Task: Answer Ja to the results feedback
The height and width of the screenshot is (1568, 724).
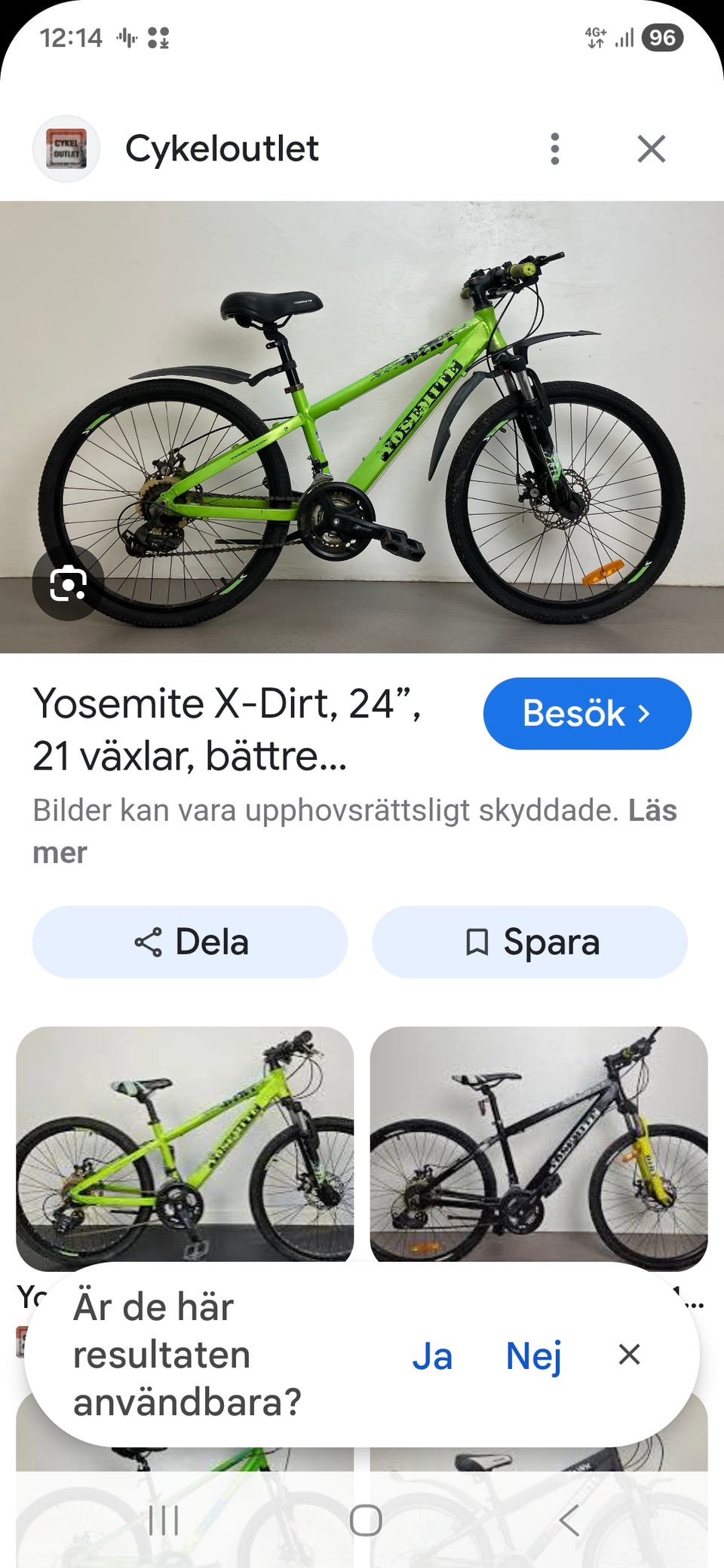Action: [432, 1355]
